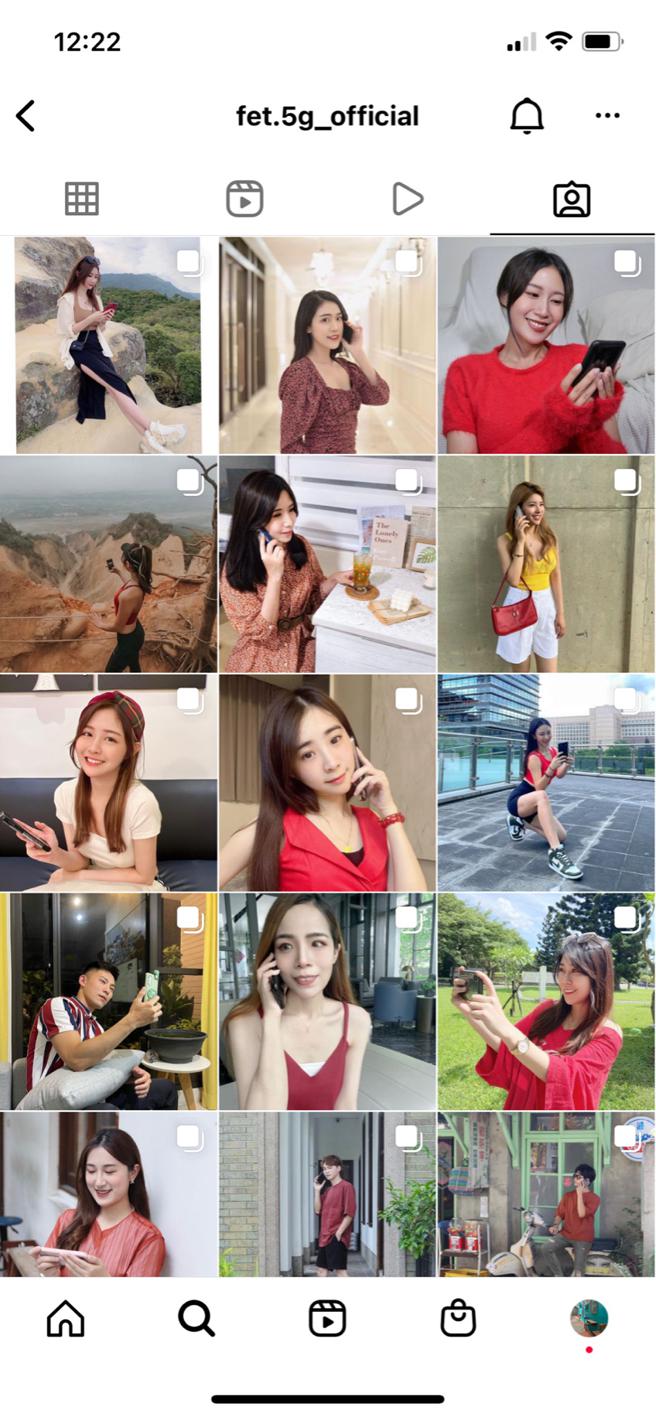Switch to the posts grid tab

(82, 199)
